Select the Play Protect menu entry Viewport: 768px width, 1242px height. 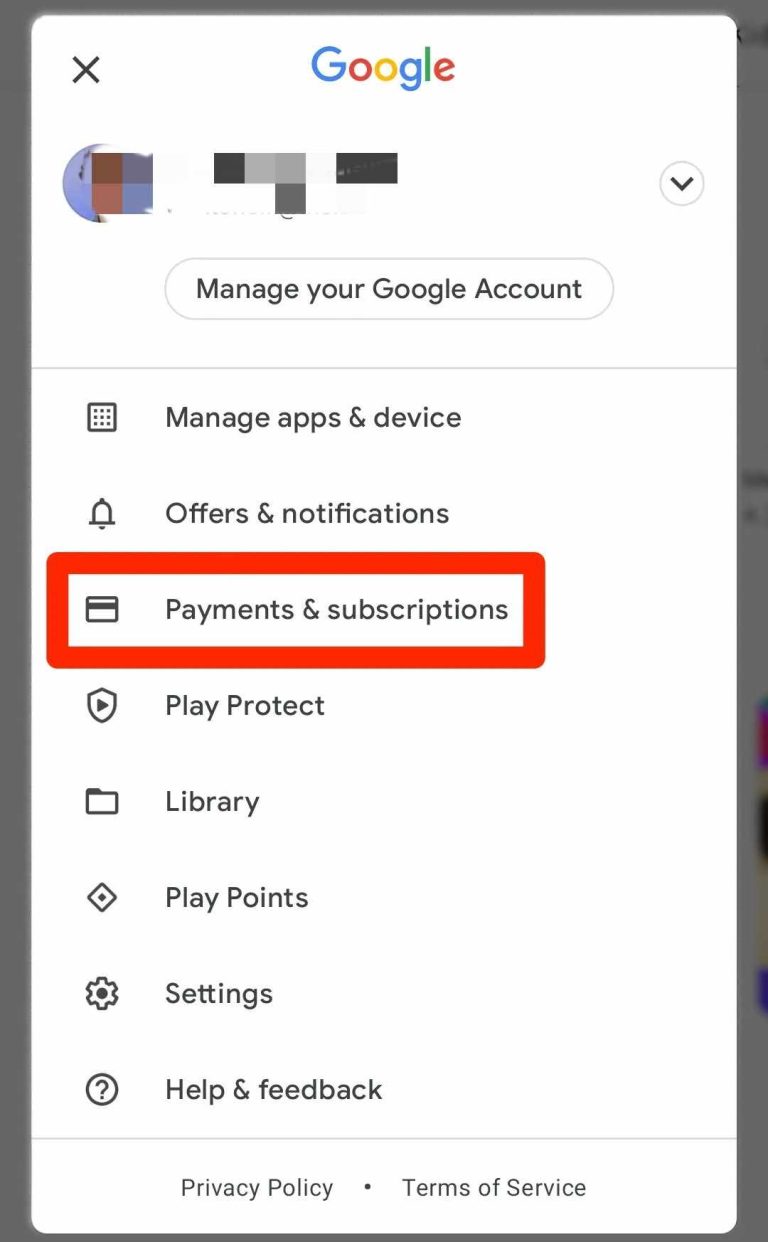click(244, 705)
